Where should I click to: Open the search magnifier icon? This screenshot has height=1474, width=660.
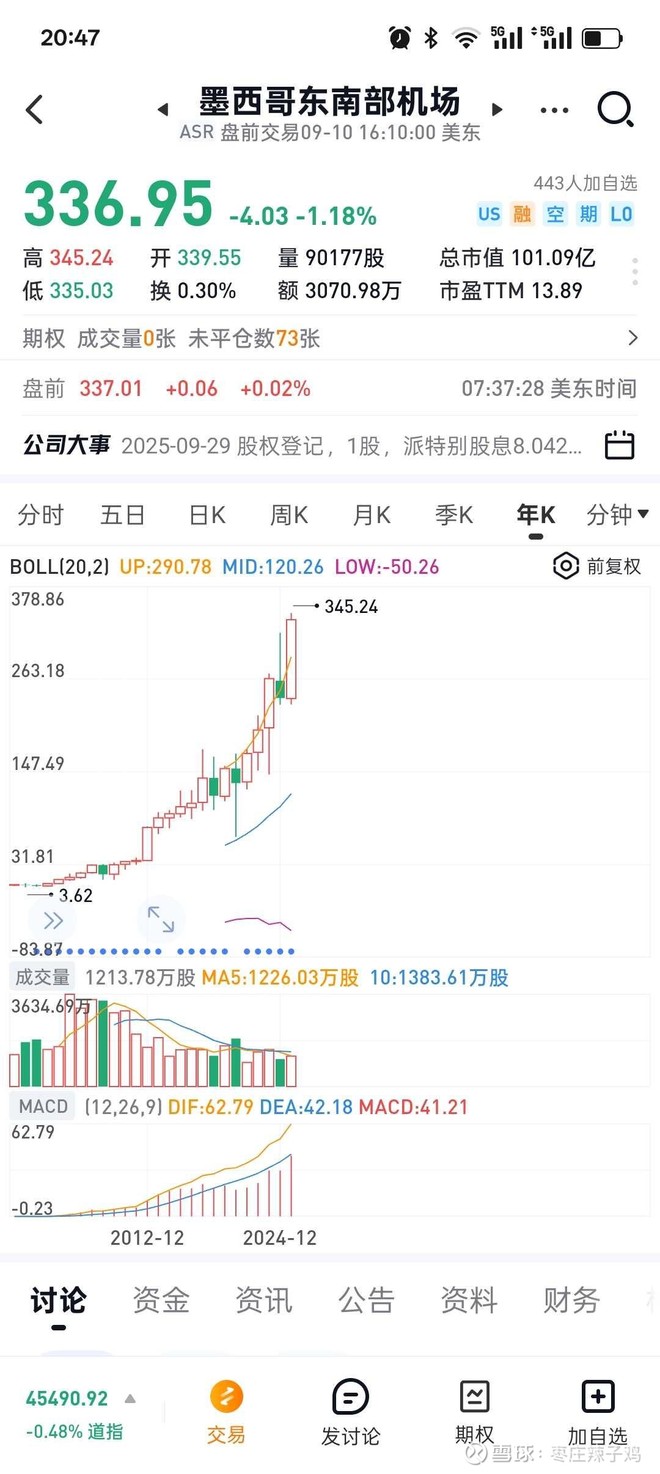point(615,109)
